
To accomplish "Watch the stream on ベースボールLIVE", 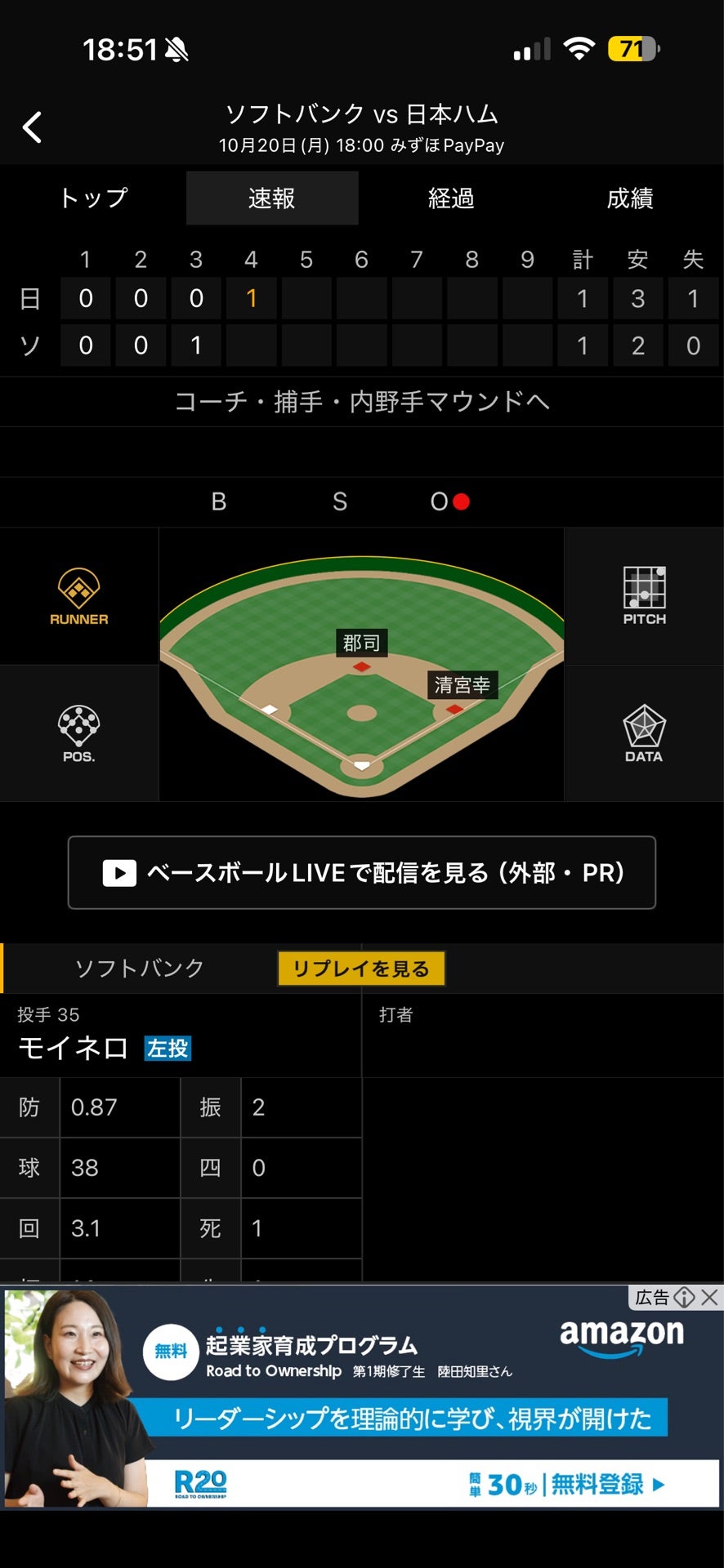I will coord(362,872).
